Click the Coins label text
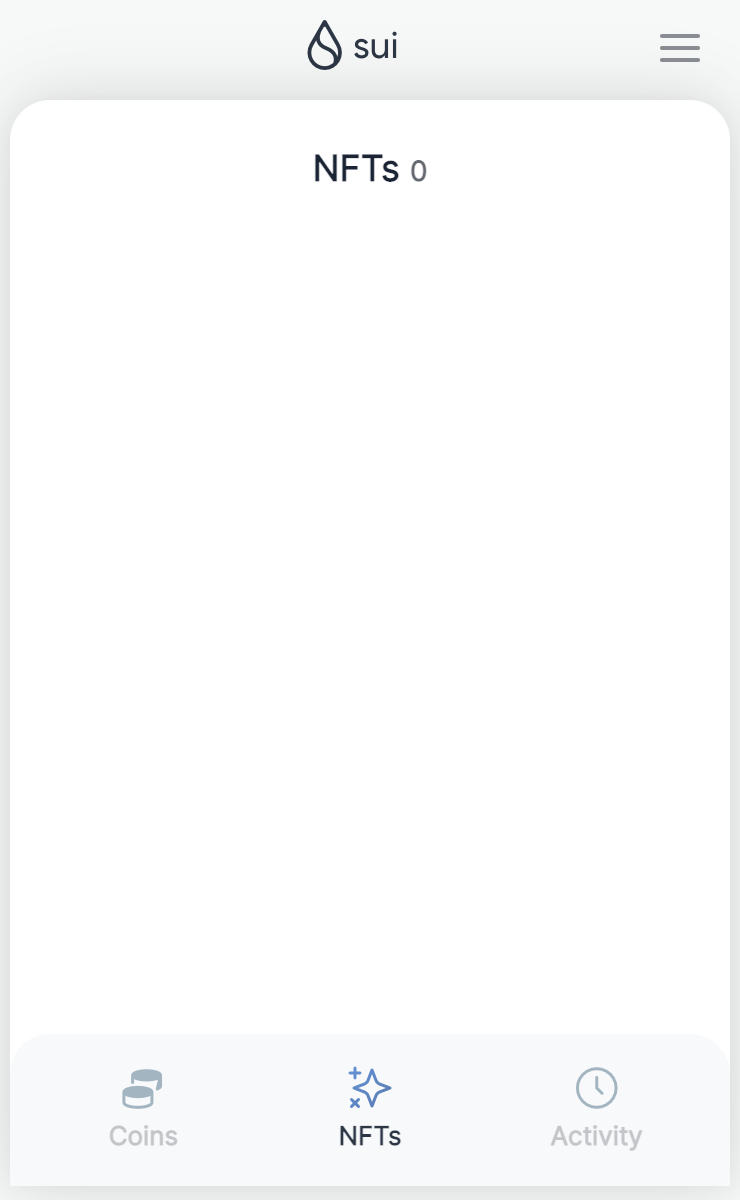This screenshot has width=740, height=1200. coord(142,1136)
